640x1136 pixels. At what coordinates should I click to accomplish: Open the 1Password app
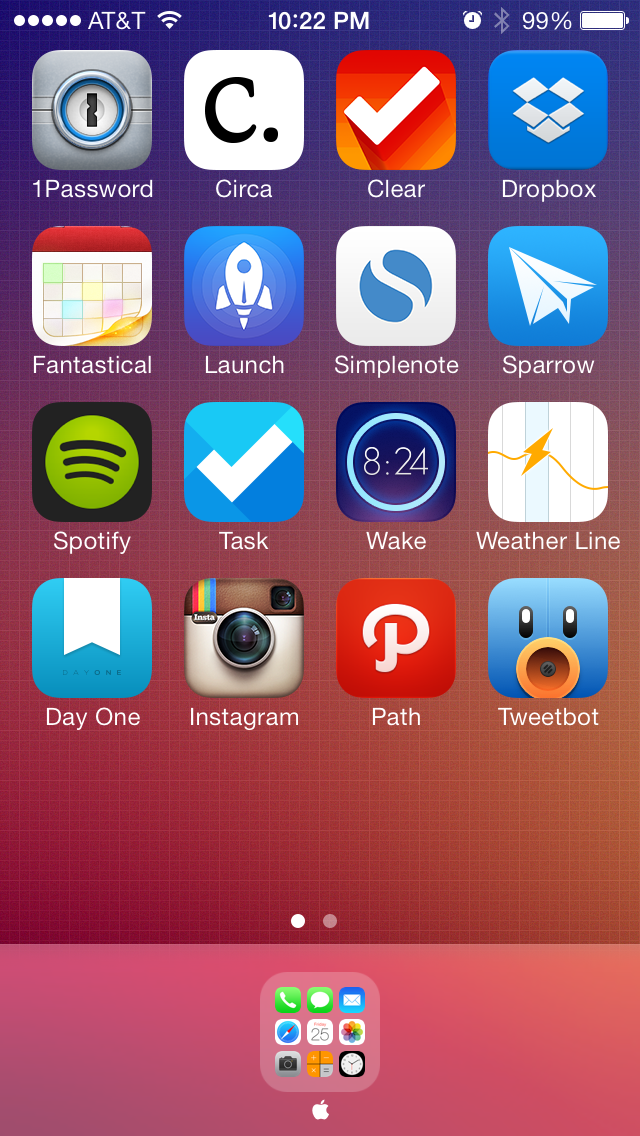92,110
